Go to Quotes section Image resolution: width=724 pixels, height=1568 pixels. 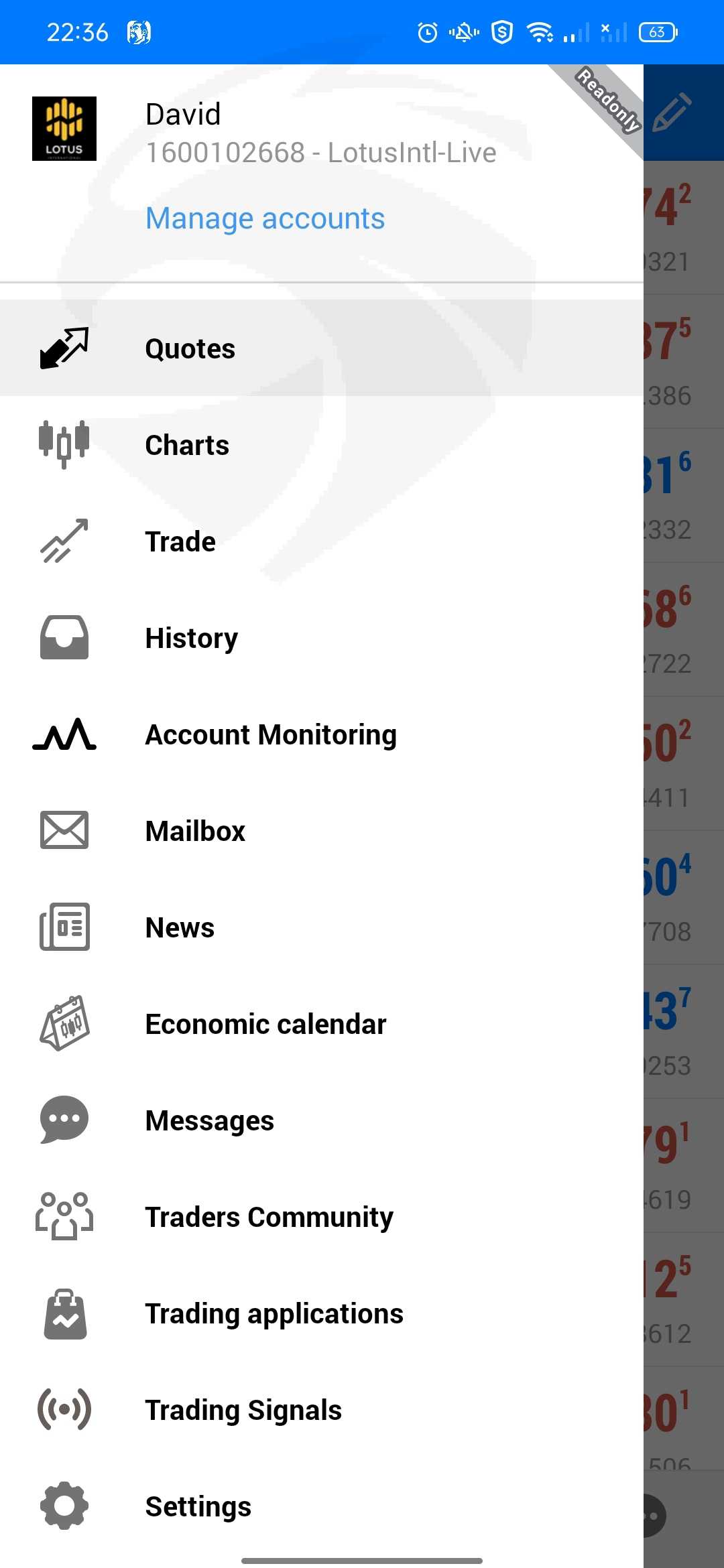pos(322,348)
